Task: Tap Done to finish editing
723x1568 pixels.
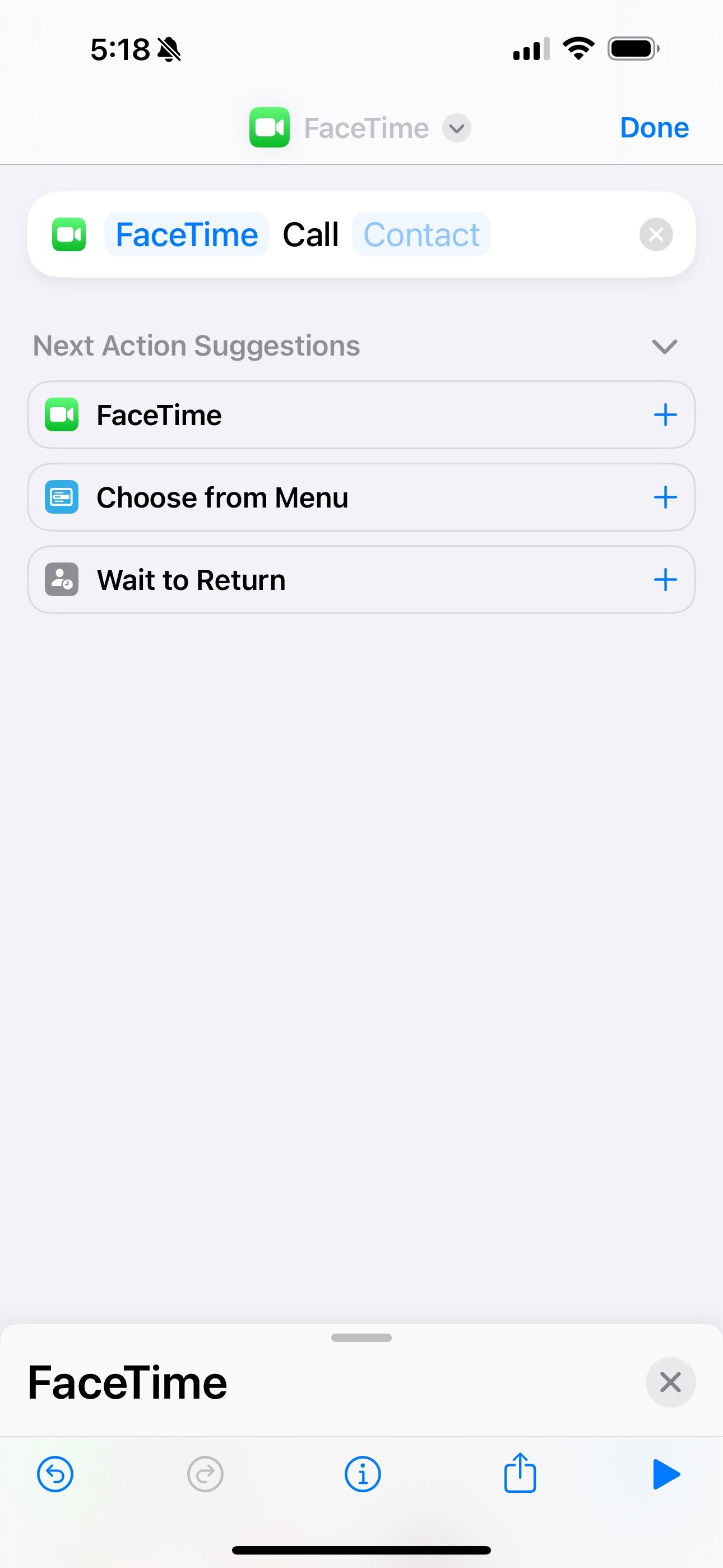Action: [x=654, y=127]
